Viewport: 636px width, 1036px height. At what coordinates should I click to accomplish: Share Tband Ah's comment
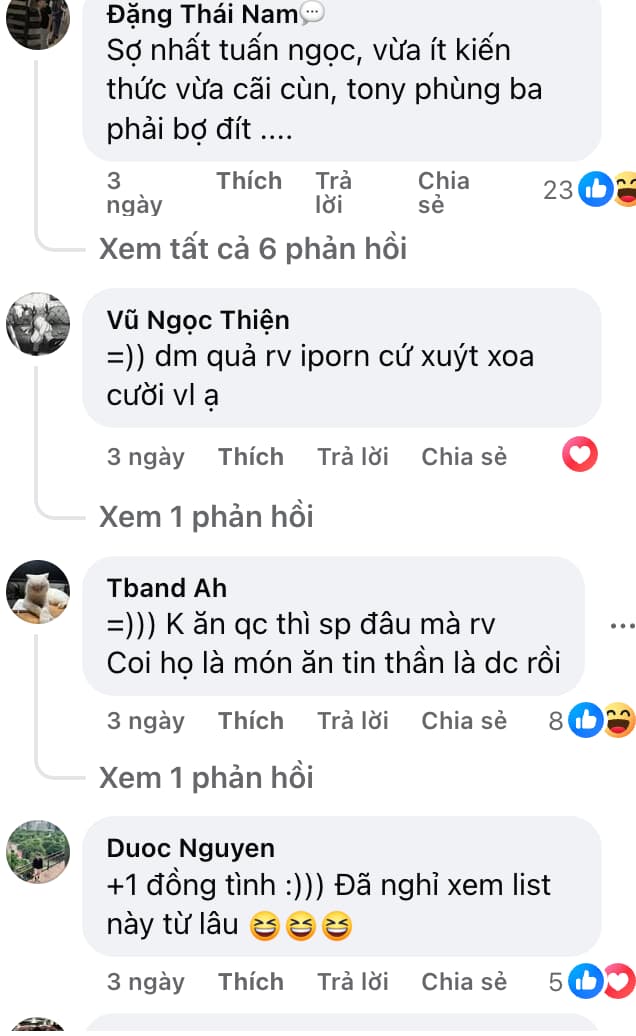[x=464, y=721]
